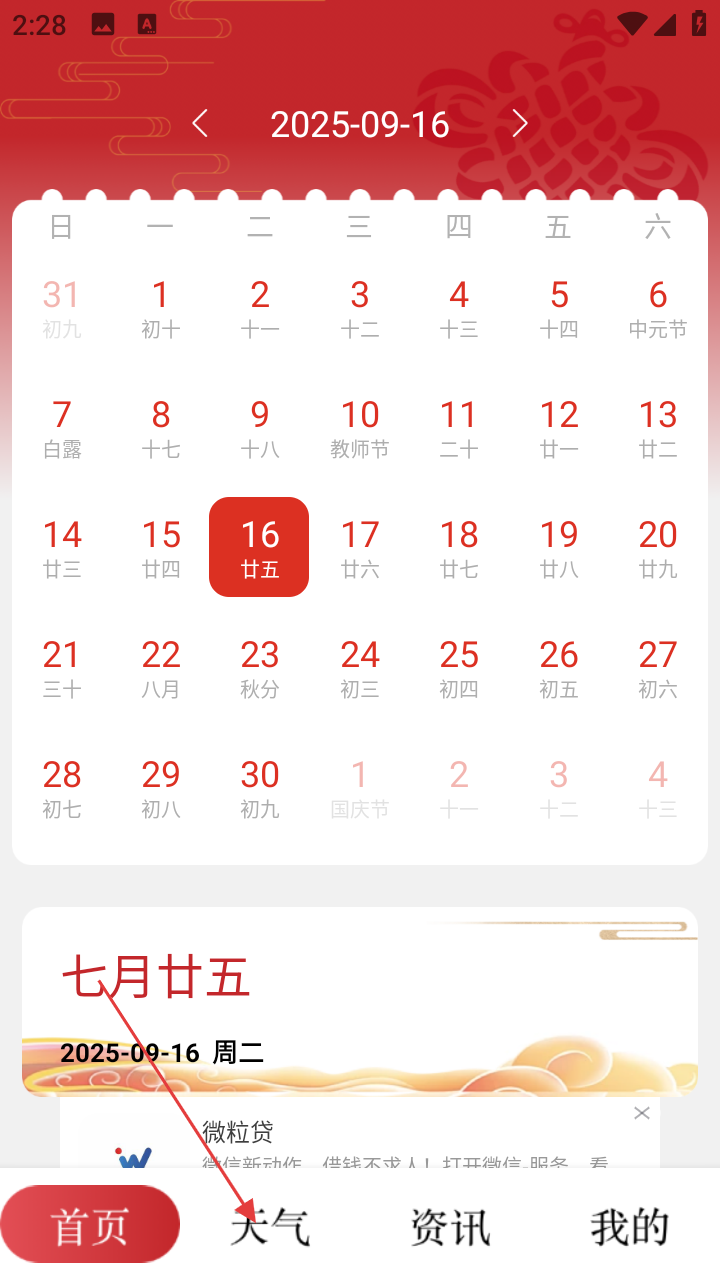Switch to the 我的 tab
The width and height of the screenshot is (720, 1280).
[x=630, y=1226]
